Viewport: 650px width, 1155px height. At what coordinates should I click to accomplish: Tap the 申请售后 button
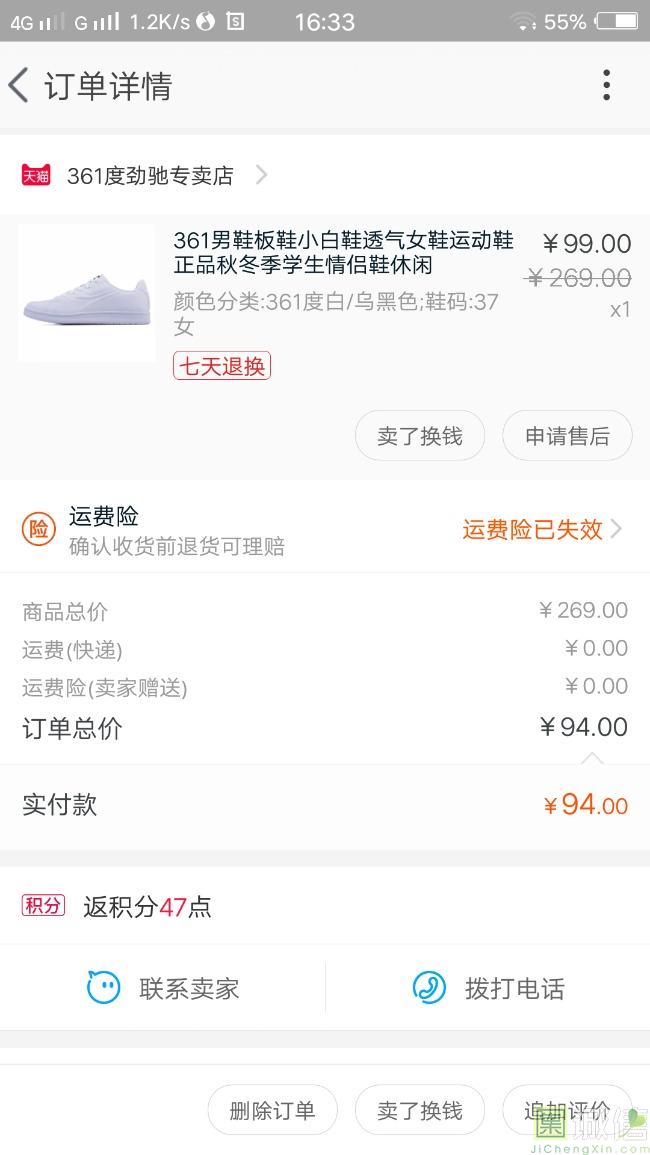[x=567, y=436]
